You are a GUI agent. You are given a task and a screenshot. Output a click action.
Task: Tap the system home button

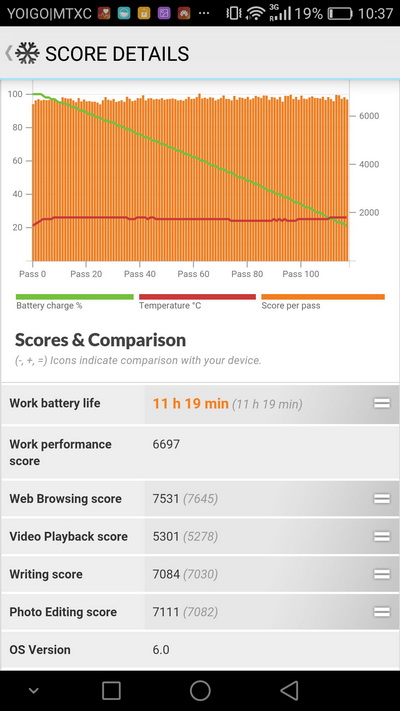tap(200, 691)
